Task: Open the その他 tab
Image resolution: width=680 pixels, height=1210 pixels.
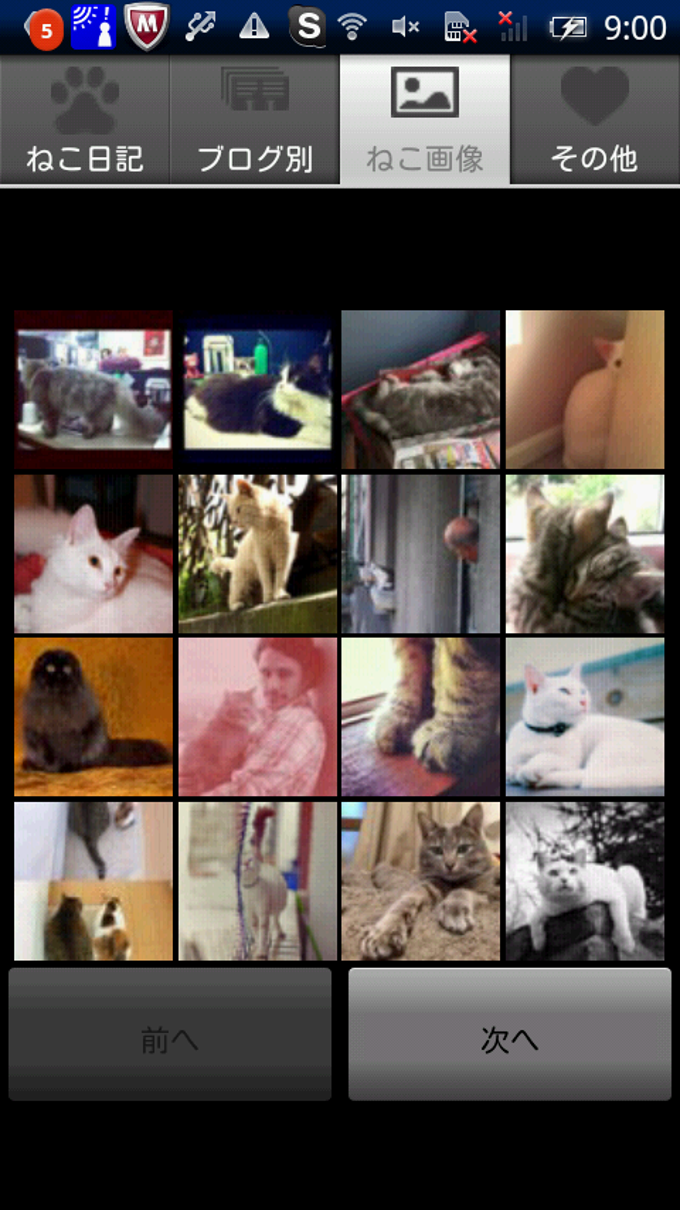Action: 594,120
